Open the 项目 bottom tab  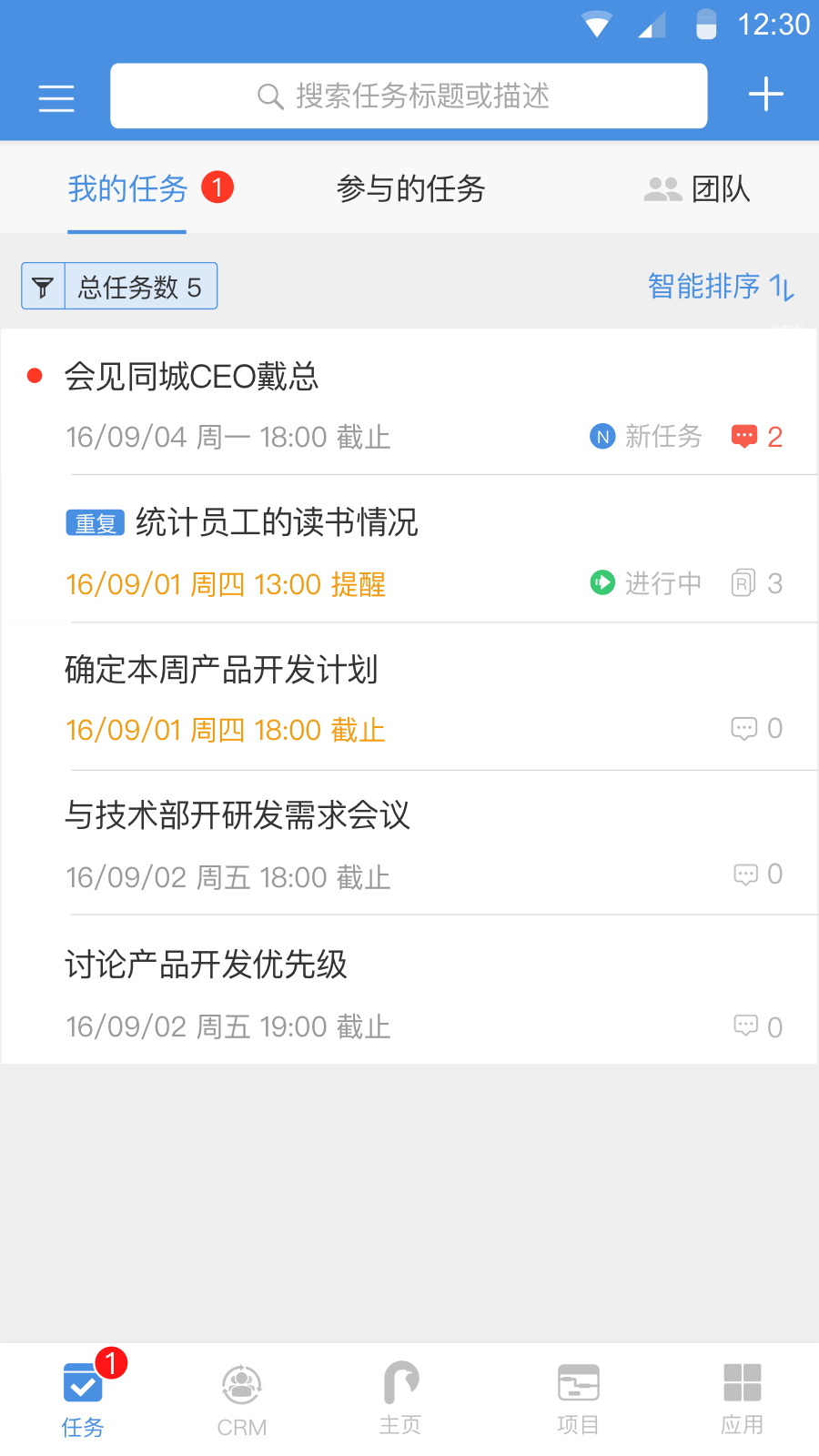click(x=578, y=1399)
